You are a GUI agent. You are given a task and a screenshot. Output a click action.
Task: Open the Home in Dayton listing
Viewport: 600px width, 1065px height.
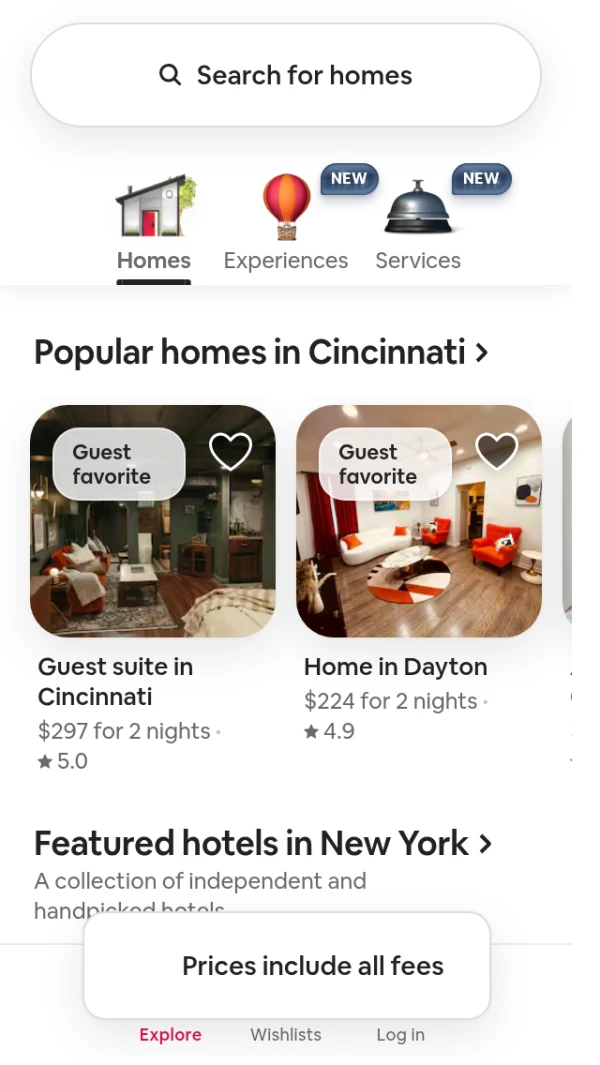coord(419,540)
